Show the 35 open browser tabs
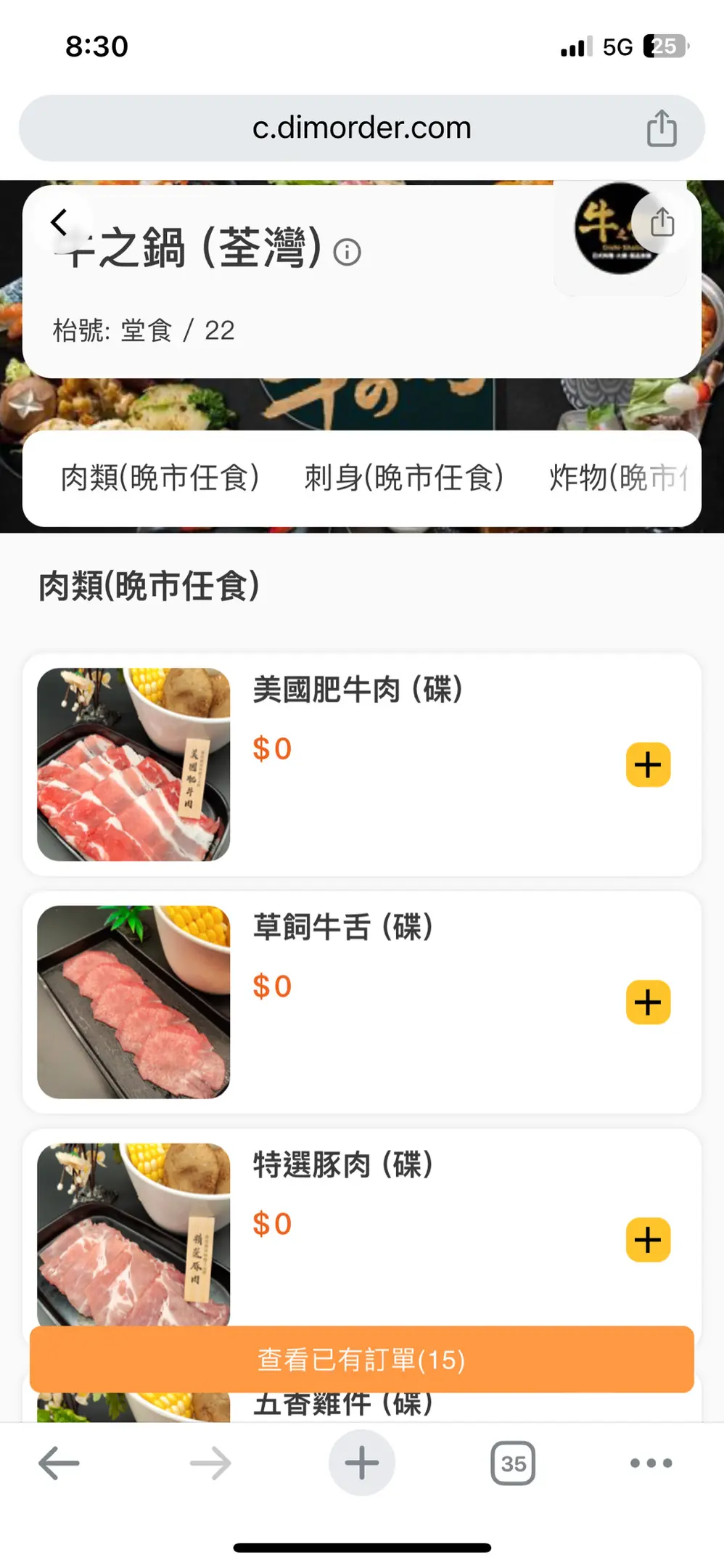The image size is (724, 1568). coord(513,1463)
